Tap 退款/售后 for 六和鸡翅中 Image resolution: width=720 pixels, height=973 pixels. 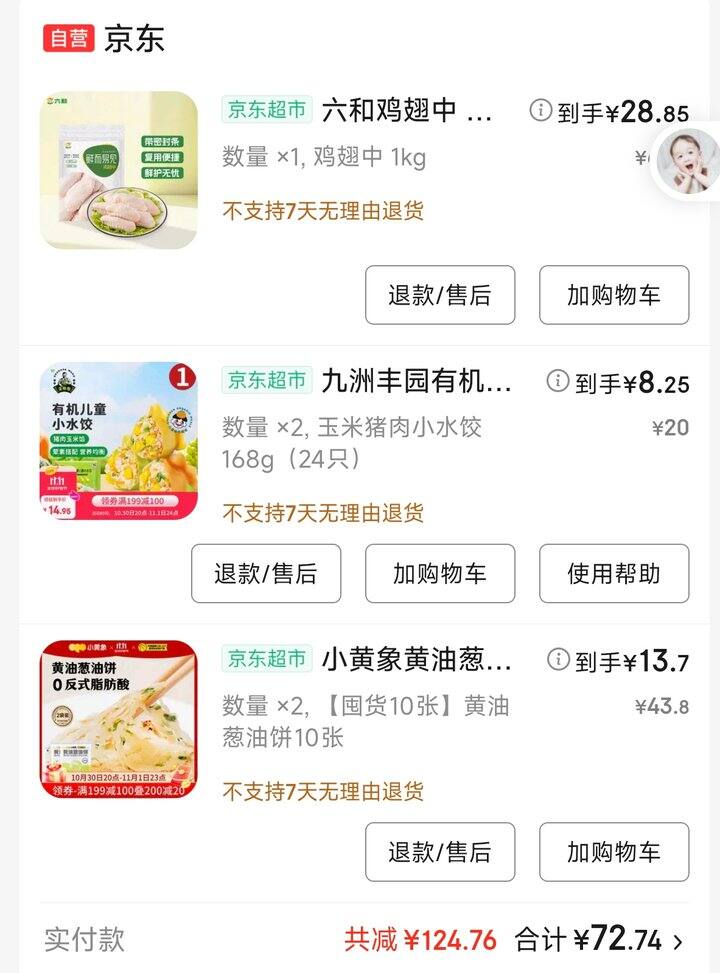440,295
